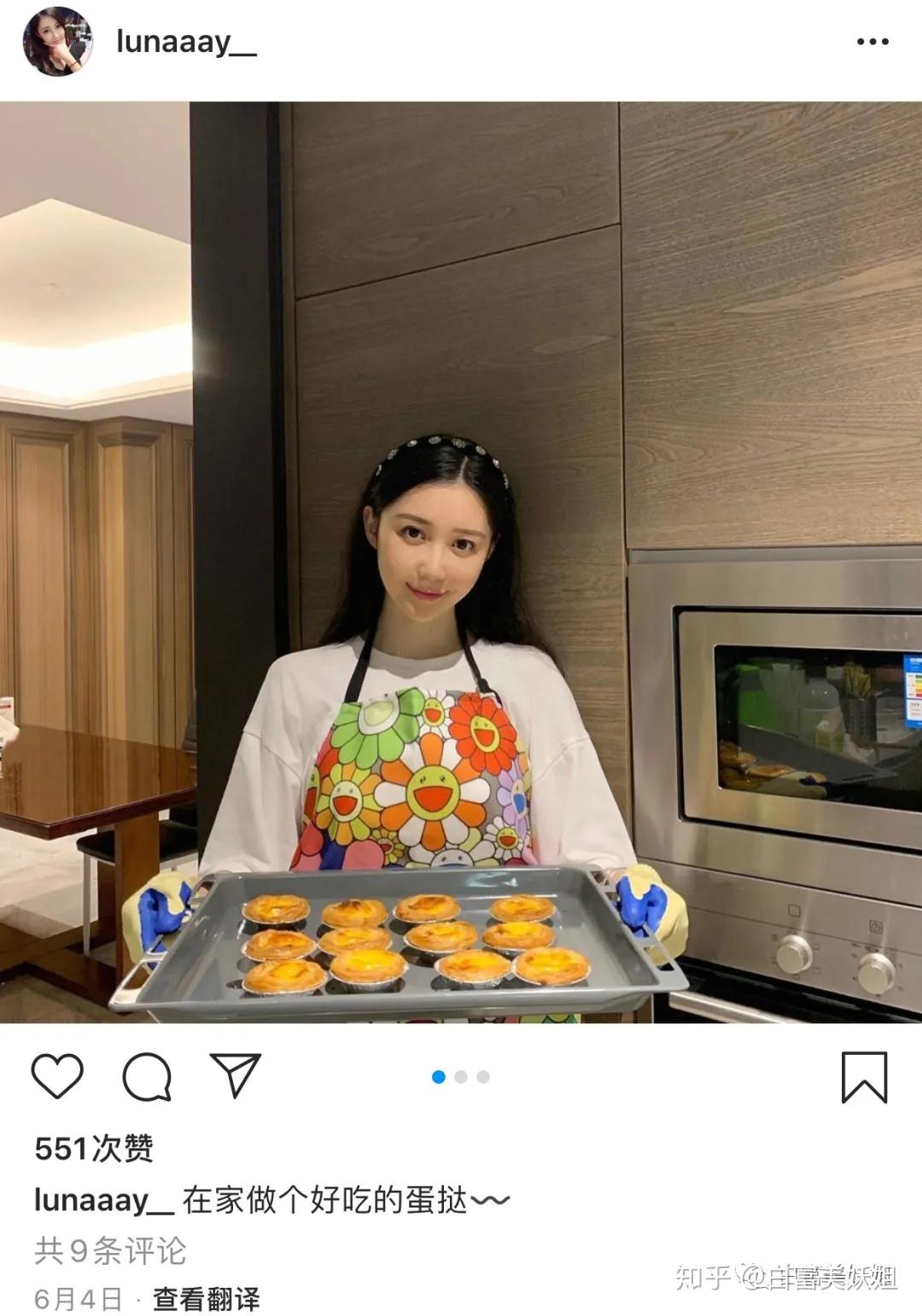Image resolution: width=922 pixels, height=1316 pixels.
Task: Like this post with heart icon
Action: [57, 1076]
